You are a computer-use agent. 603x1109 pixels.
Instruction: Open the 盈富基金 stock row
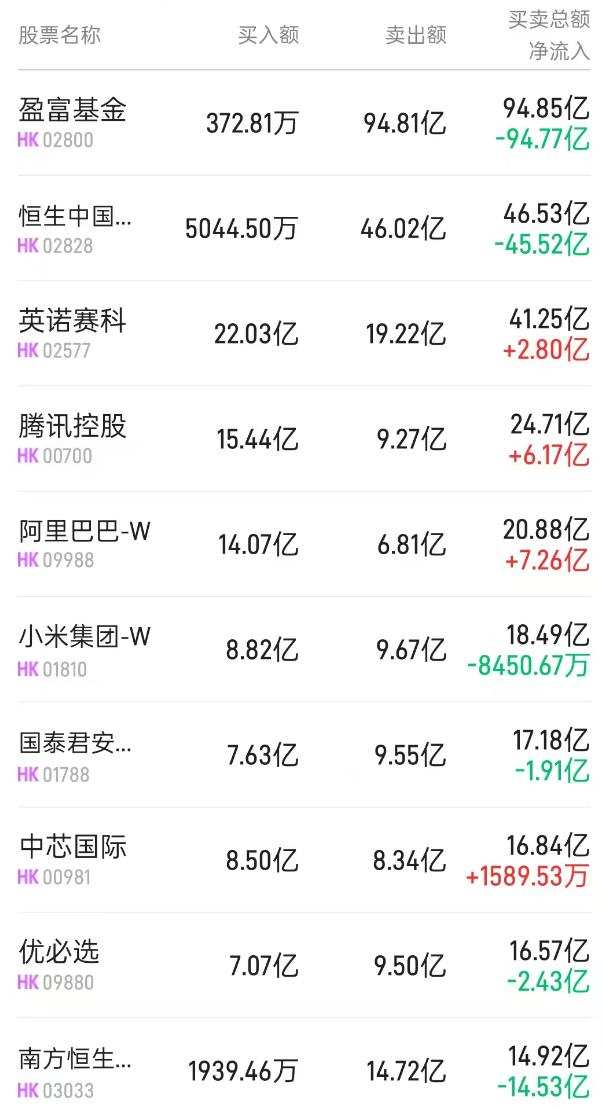click(x=304, y=123)
